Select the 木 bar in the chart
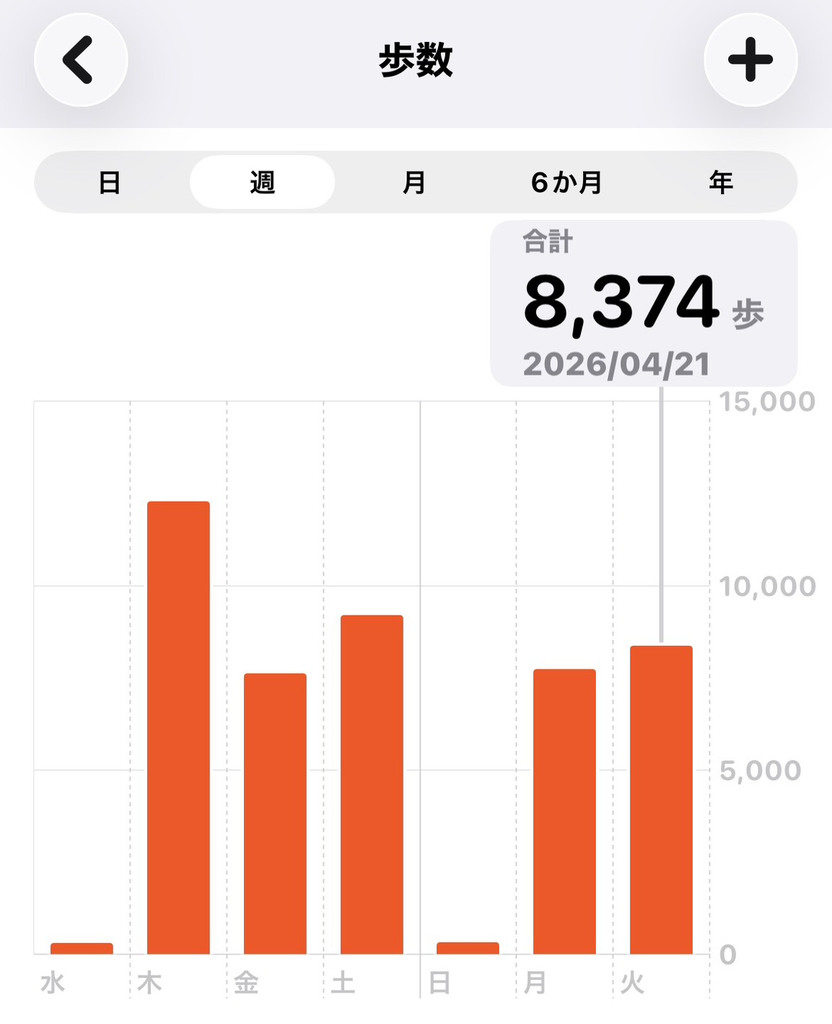Viewport: 832px width, 1024px height. pos(178,728)
